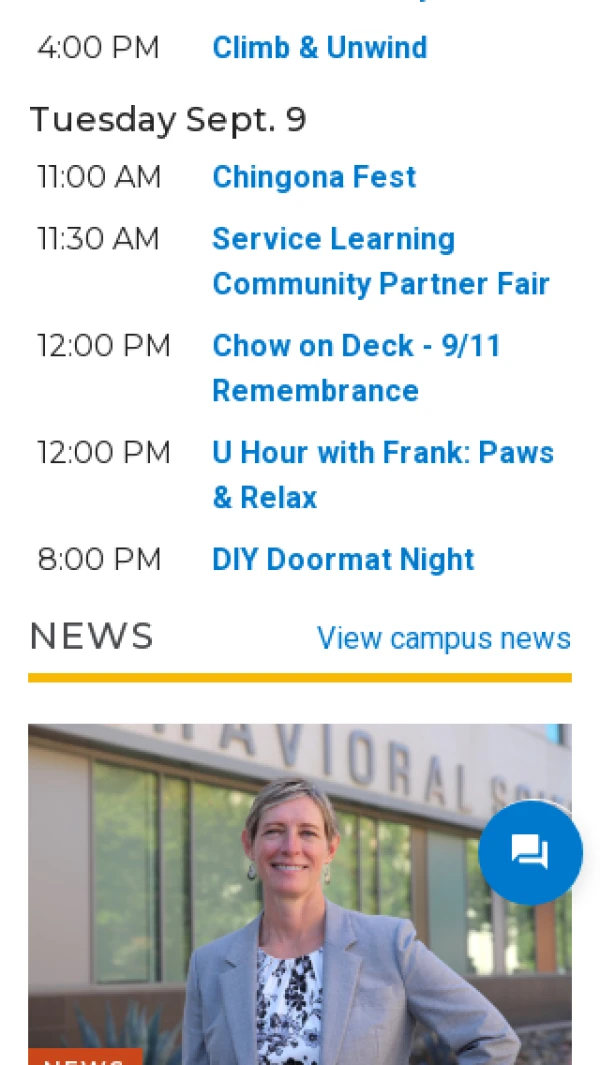Screen dimensions: 600x1065
Task: Select the DIY Doormat Night event
Action: coord(342,560)
